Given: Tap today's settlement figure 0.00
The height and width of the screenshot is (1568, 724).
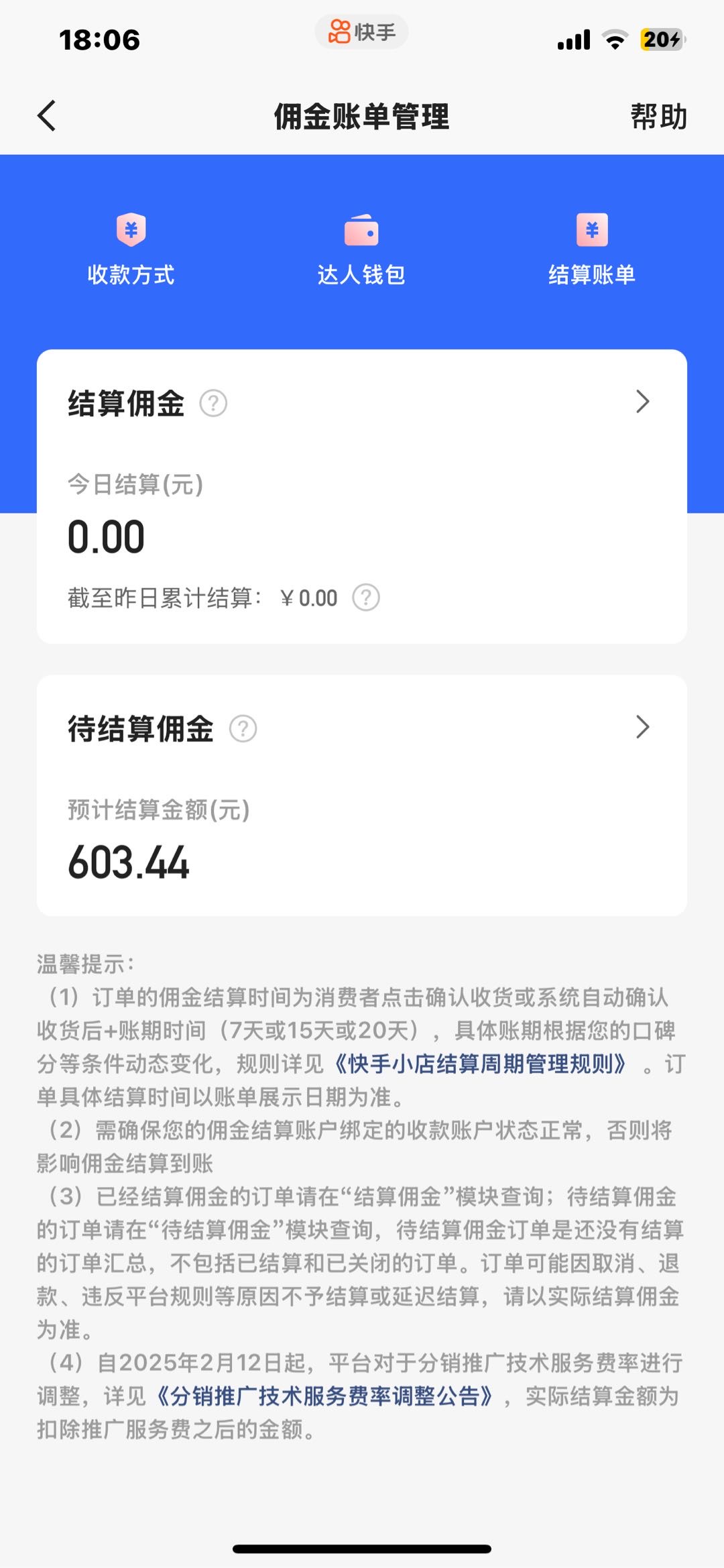Looking at the screenshot, I should 107,537.
